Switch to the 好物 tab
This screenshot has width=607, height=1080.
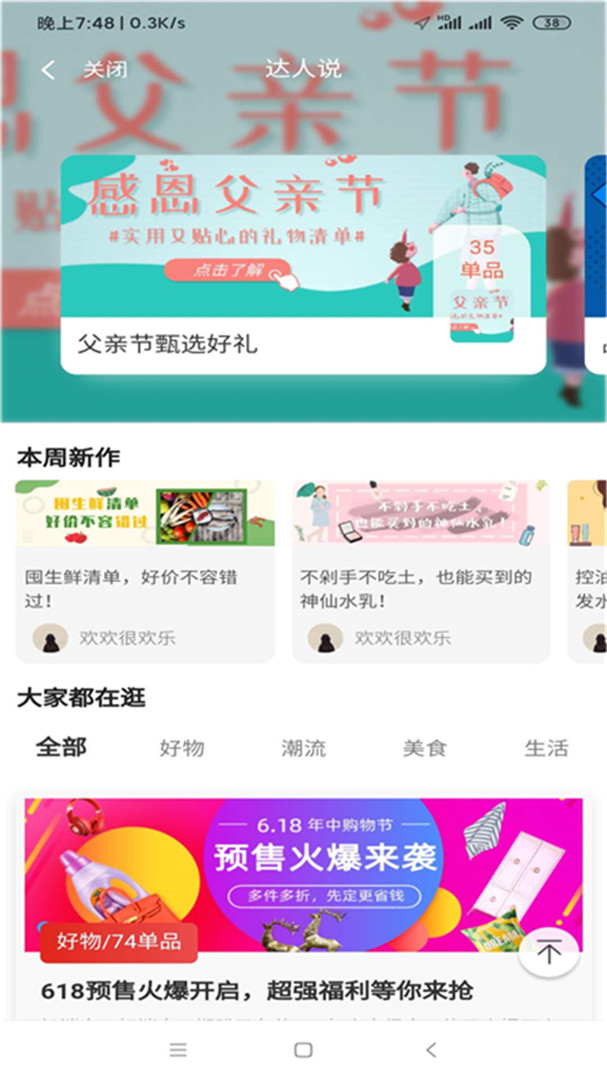coord(182,748)
